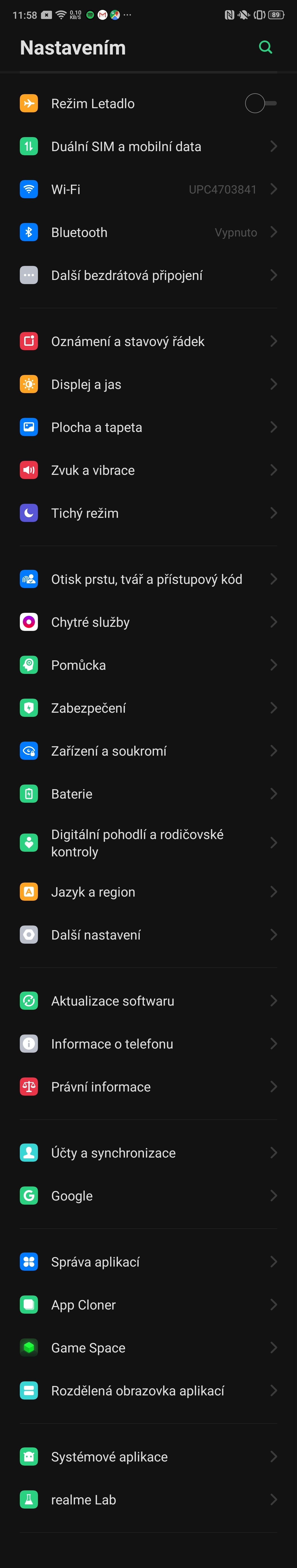Open the settings search icon
297x1568 pixels.
click(x=265, y=47)
